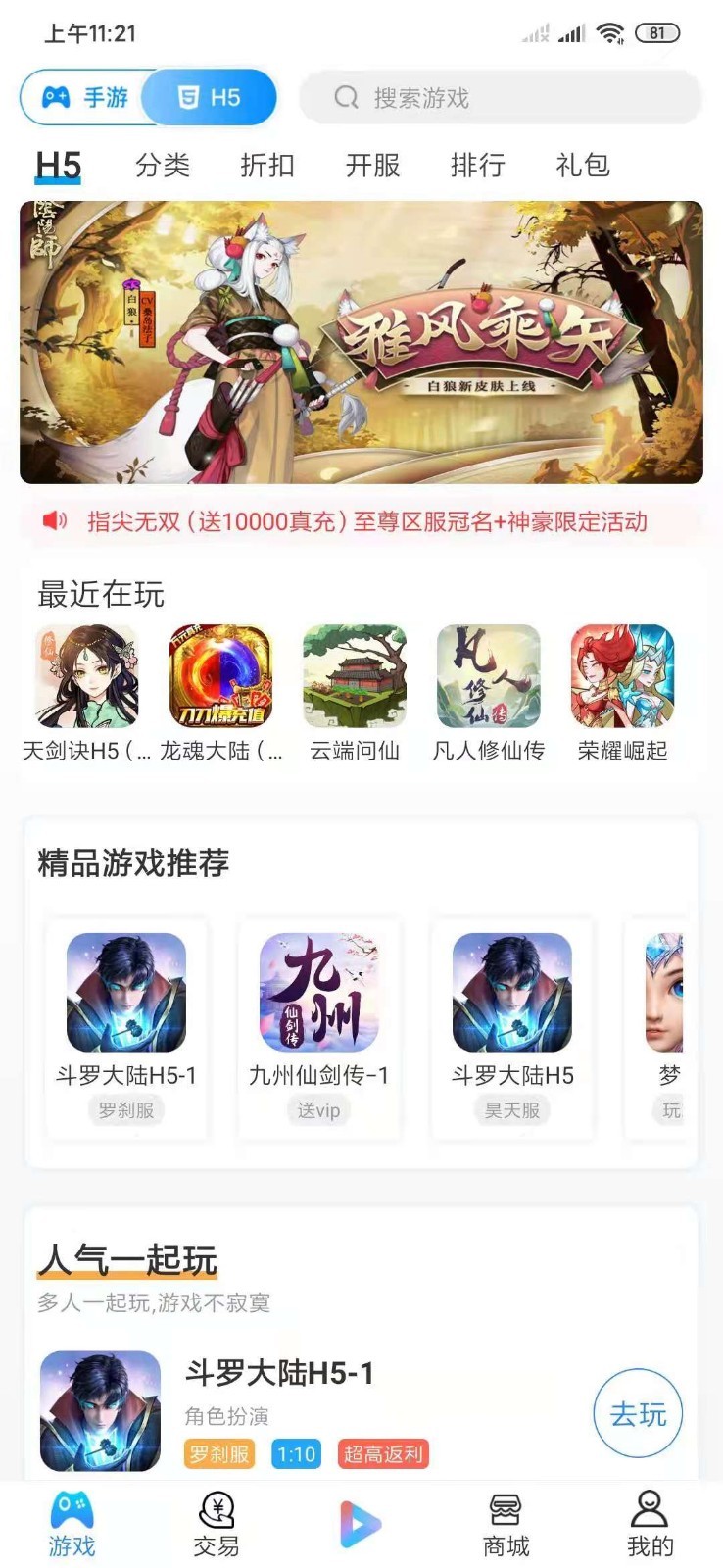
Task: Switch to the 手游 segment
Action: point(84,98)
